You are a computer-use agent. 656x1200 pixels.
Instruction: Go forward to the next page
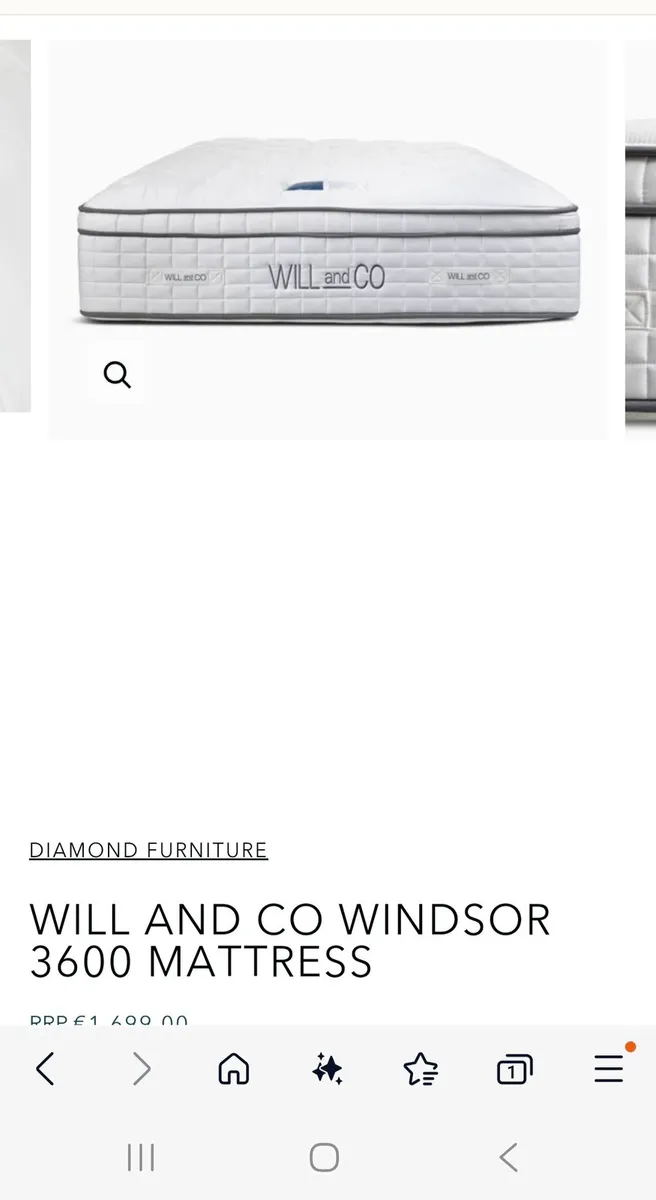point(142,1069)
